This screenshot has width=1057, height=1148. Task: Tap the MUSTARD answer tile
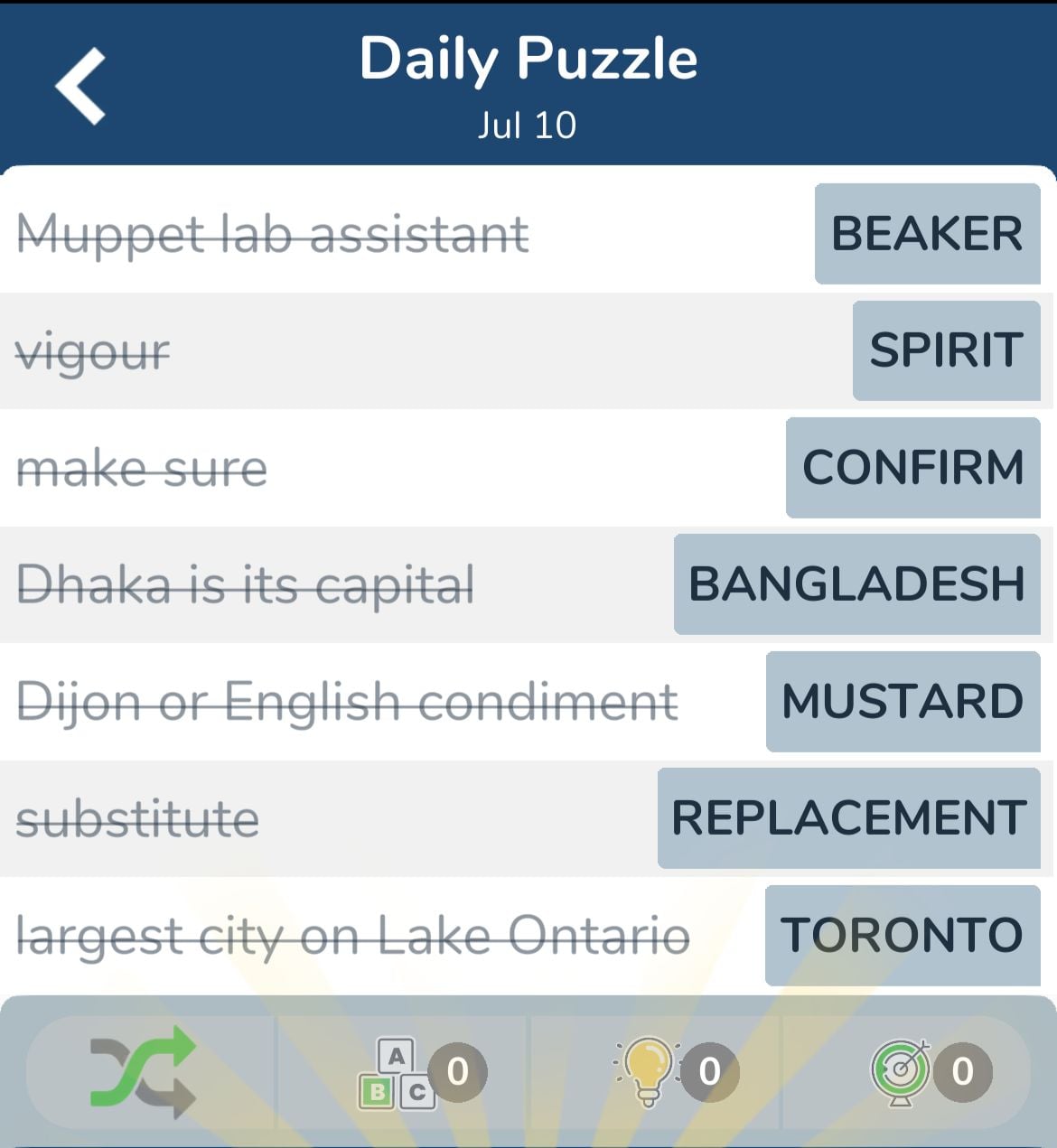point(903,702)
